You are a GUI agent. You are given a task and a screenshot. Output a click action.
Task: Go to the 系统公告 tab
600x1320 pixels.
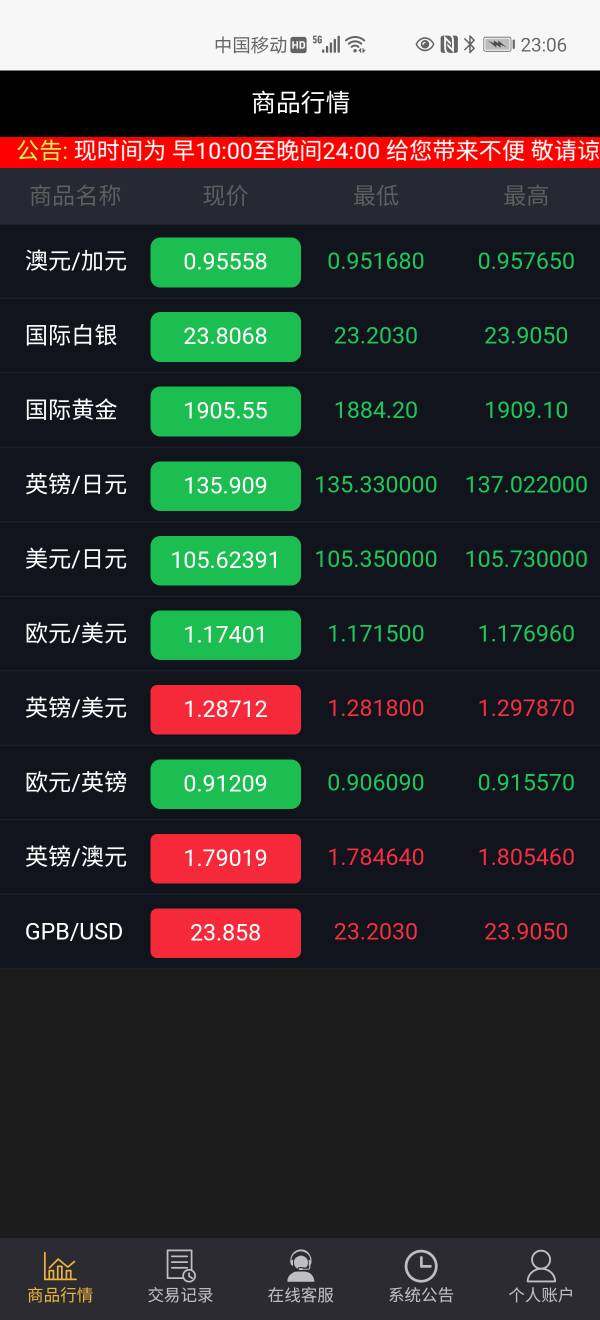(420, 1278)
